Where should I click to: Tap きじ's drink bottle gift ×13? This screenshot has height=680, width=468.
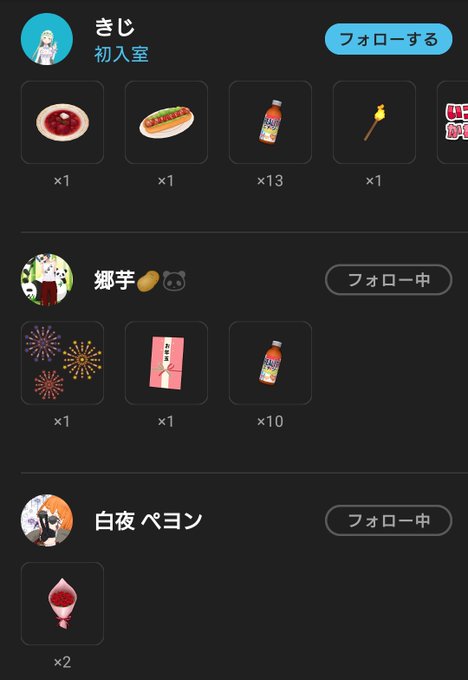click(x=270, y=122)
